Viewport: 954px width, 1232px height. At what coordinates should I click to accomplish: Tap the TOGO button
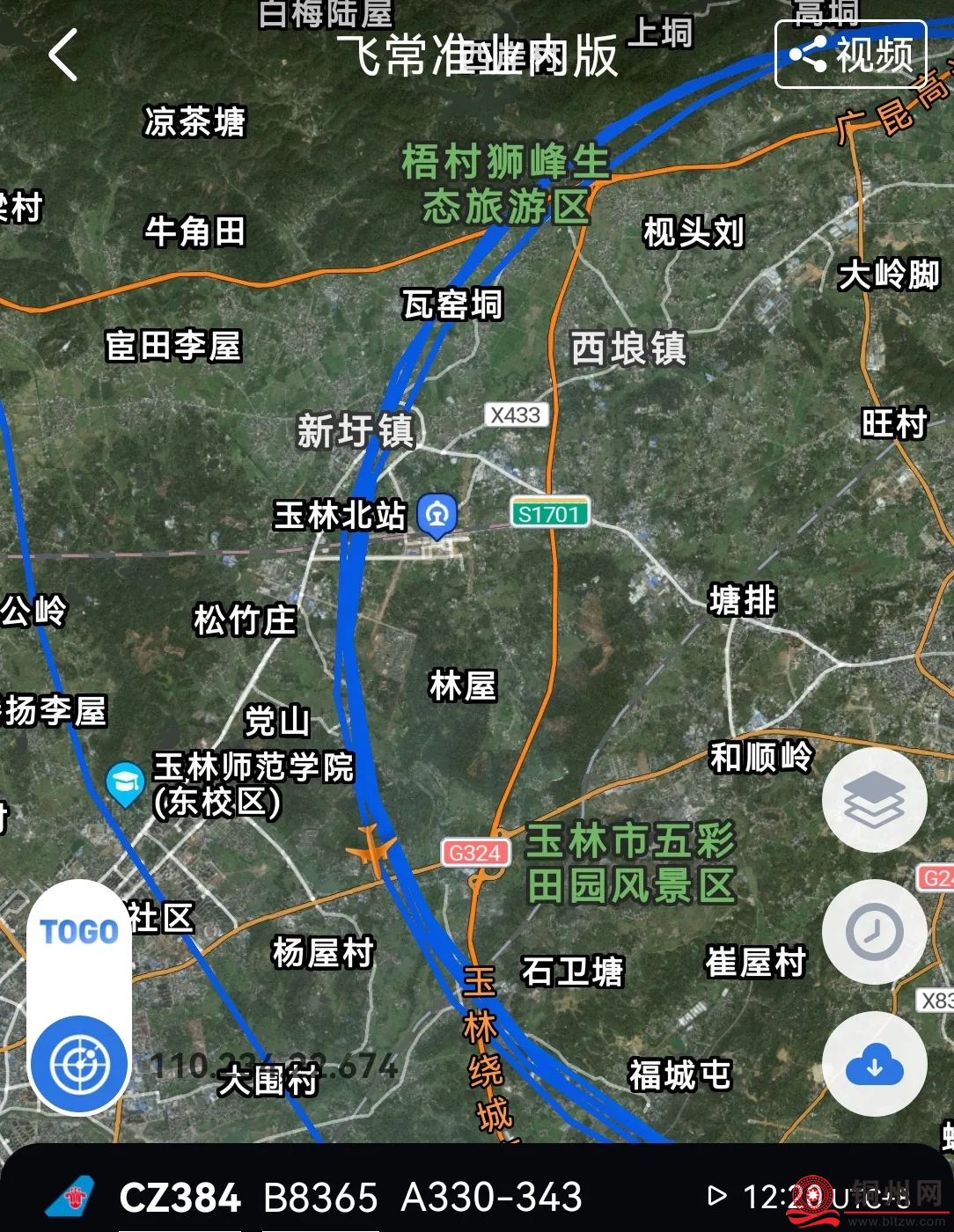[x=79, y=931]
